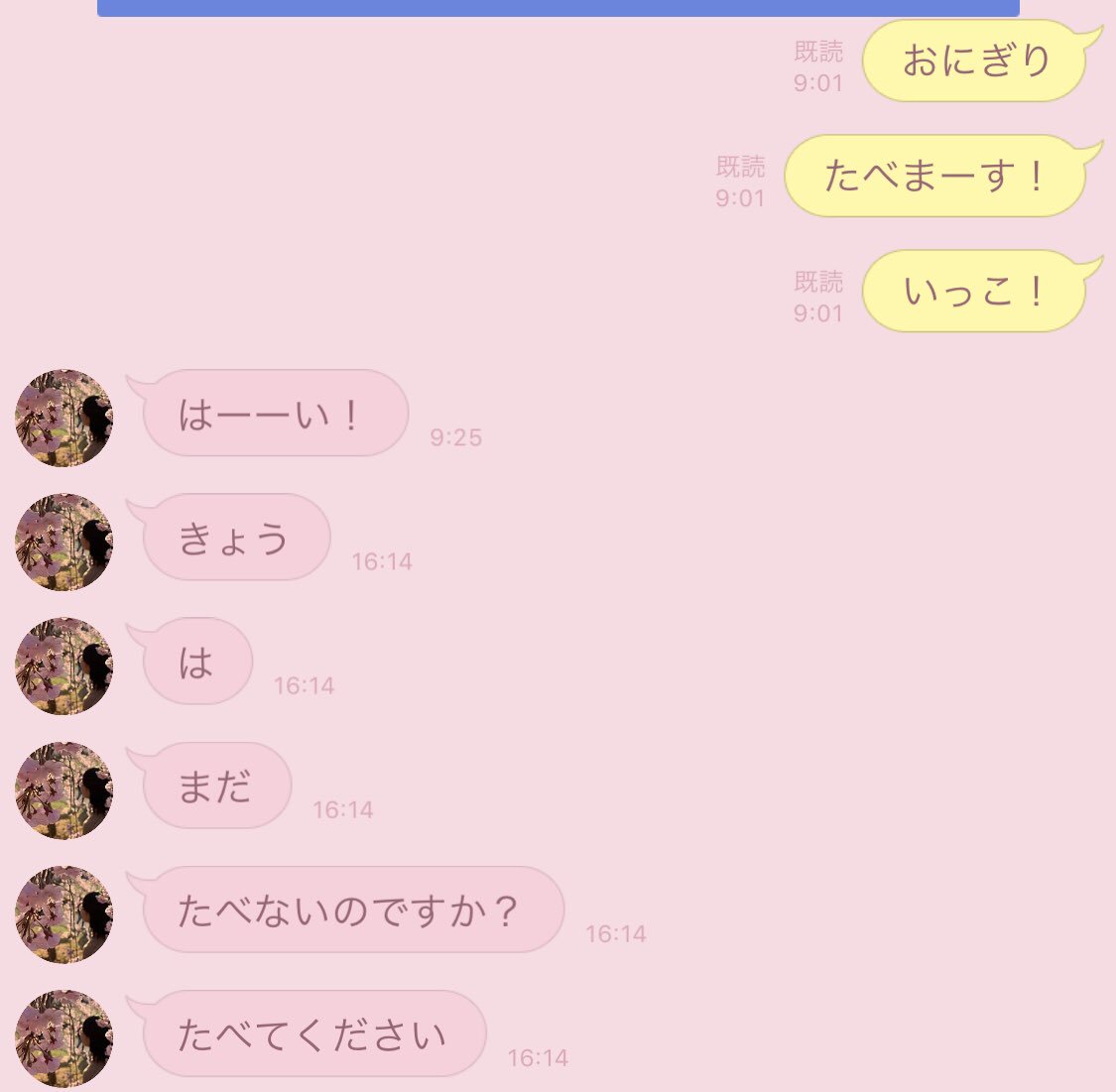This screenshot has width=1116, height=1092.
Task: View sender profile beside the まだ message
Action: [x=64, y=789]
